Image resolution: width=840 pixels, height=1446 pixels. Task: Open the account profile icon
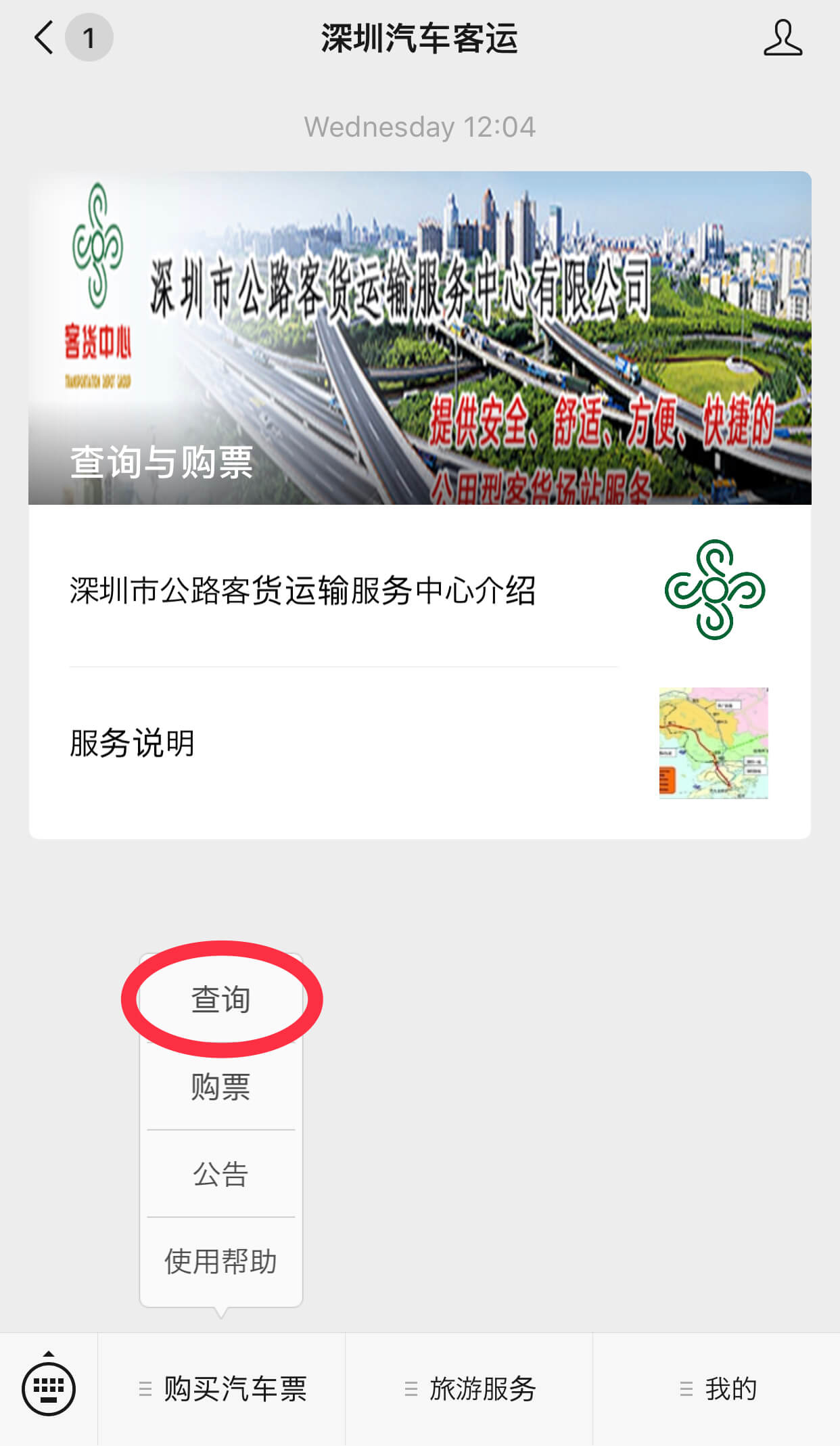point(783,37)
